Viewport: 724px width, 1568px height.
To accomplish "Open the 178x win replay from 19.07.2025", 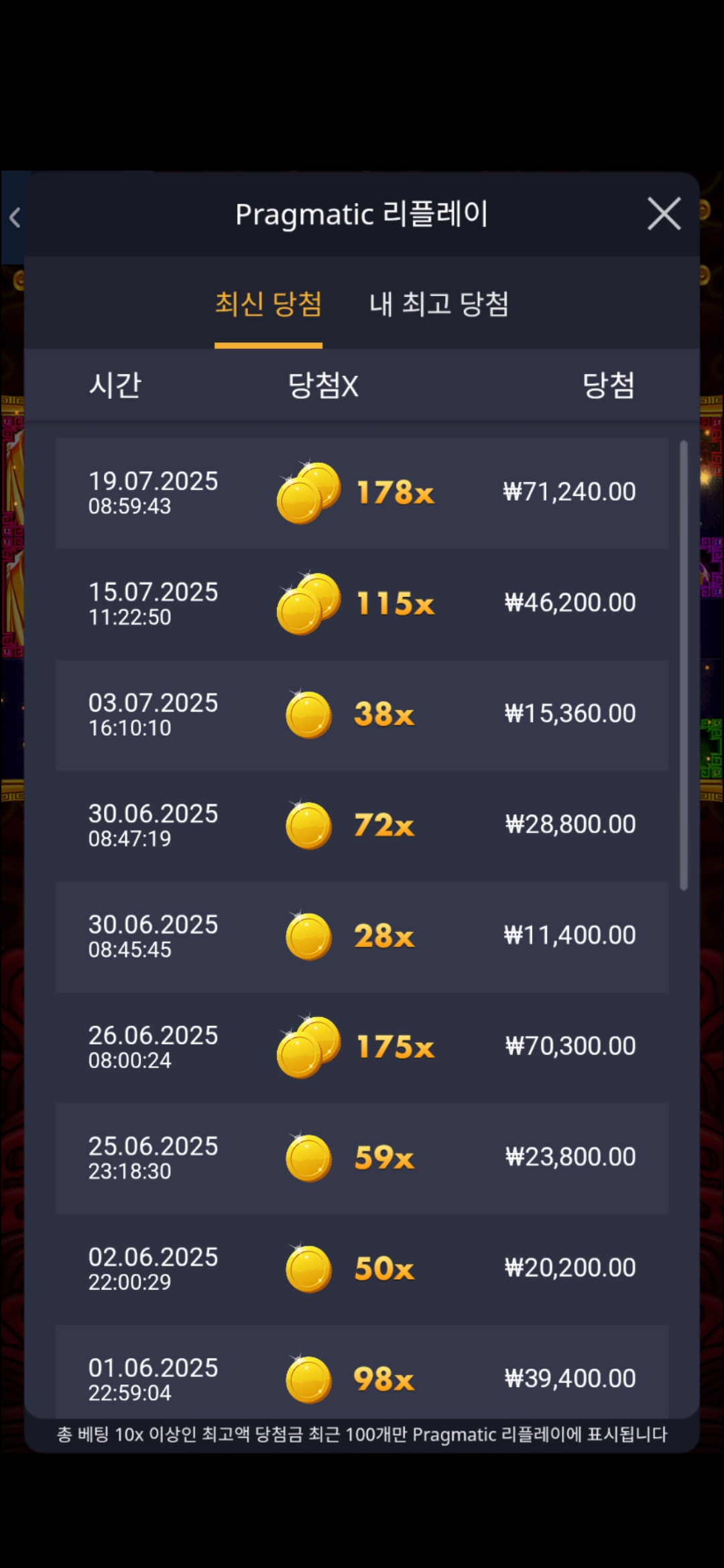I will point(361,493).
